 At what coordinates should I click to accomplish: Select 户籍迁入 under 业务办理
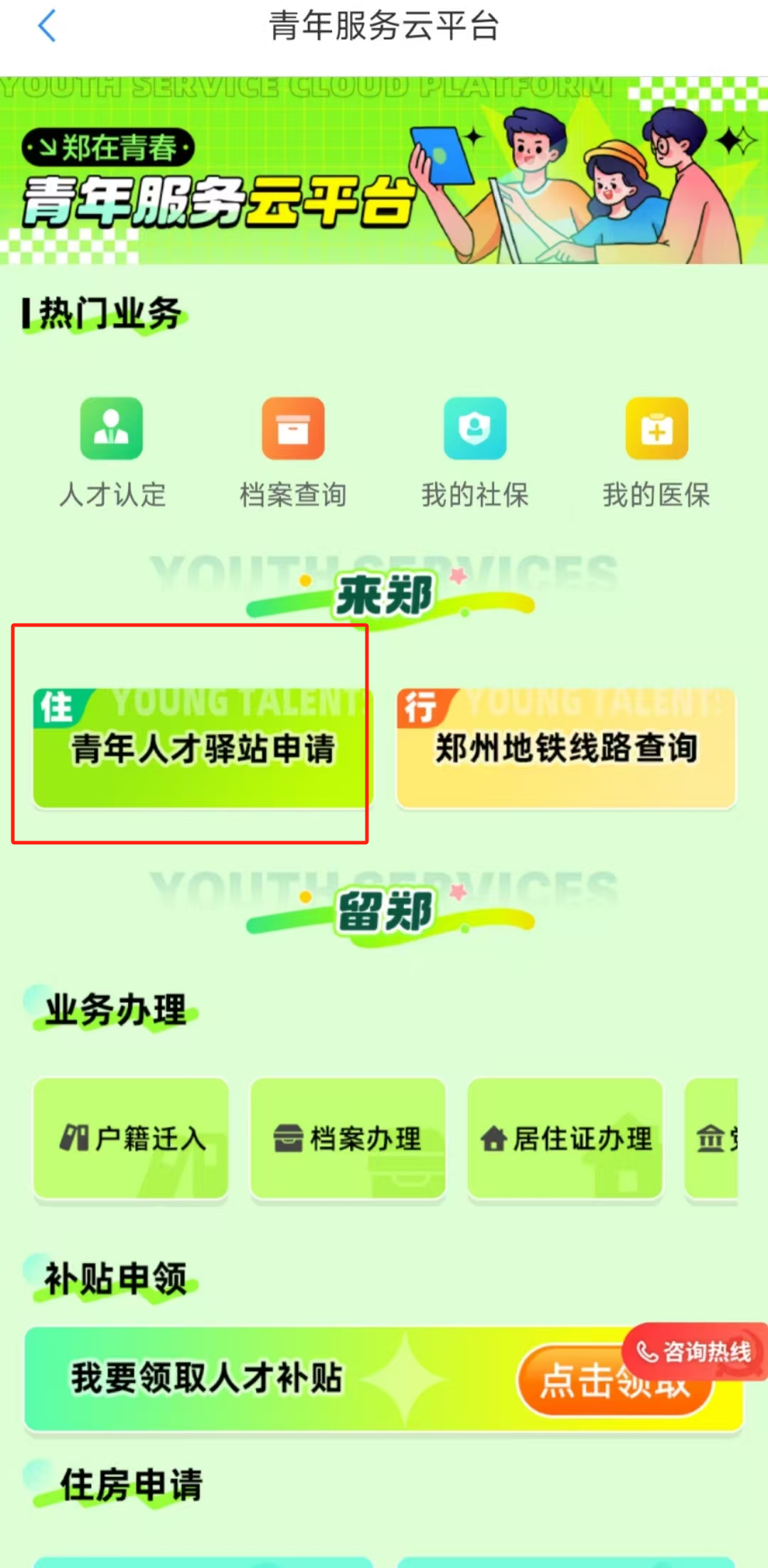coord(132,1138)
